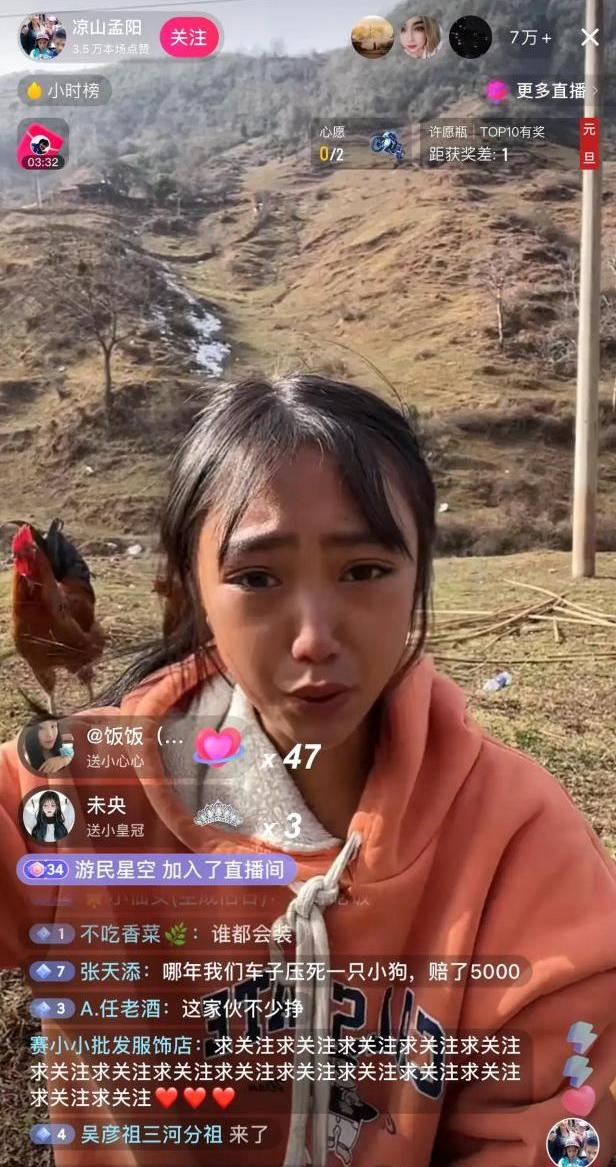Close the live stream
Image resolution: width=616 pixels, height=1167 pixels.
[590, 38]
